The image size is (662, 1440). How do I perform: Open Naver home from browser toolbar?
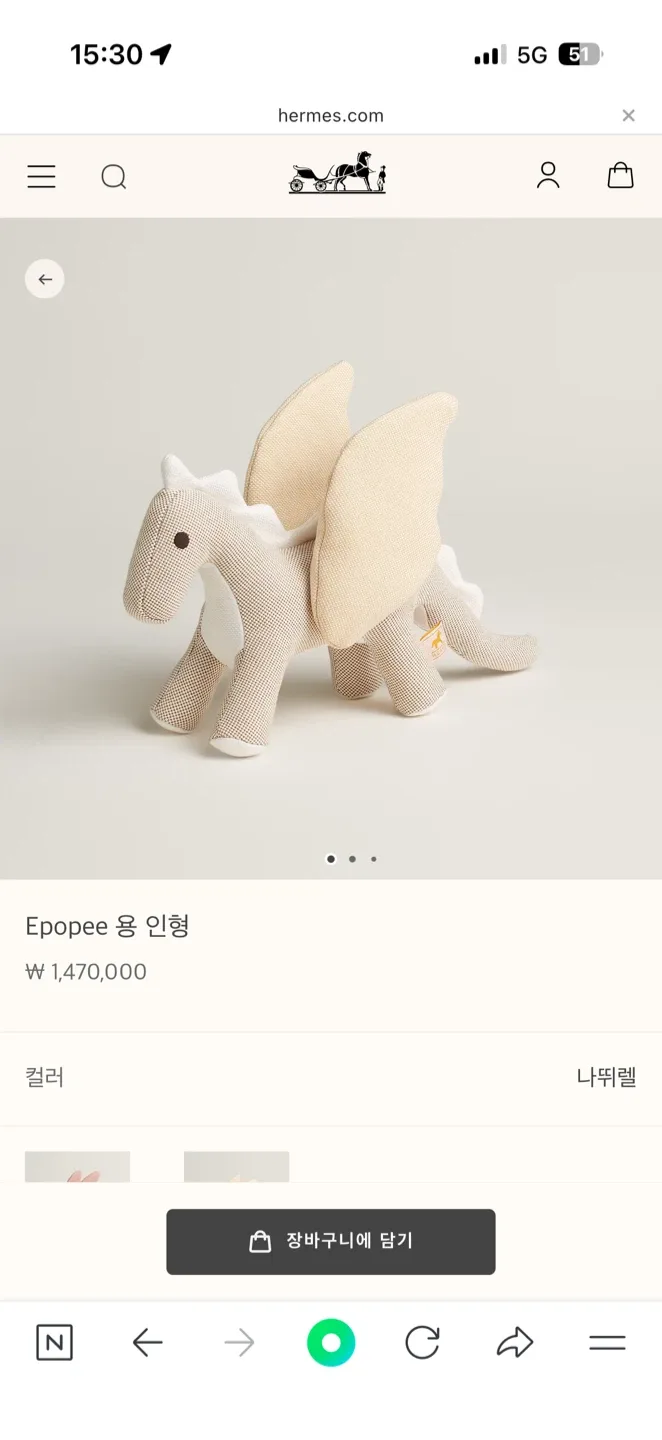(x=54, y=1342)
